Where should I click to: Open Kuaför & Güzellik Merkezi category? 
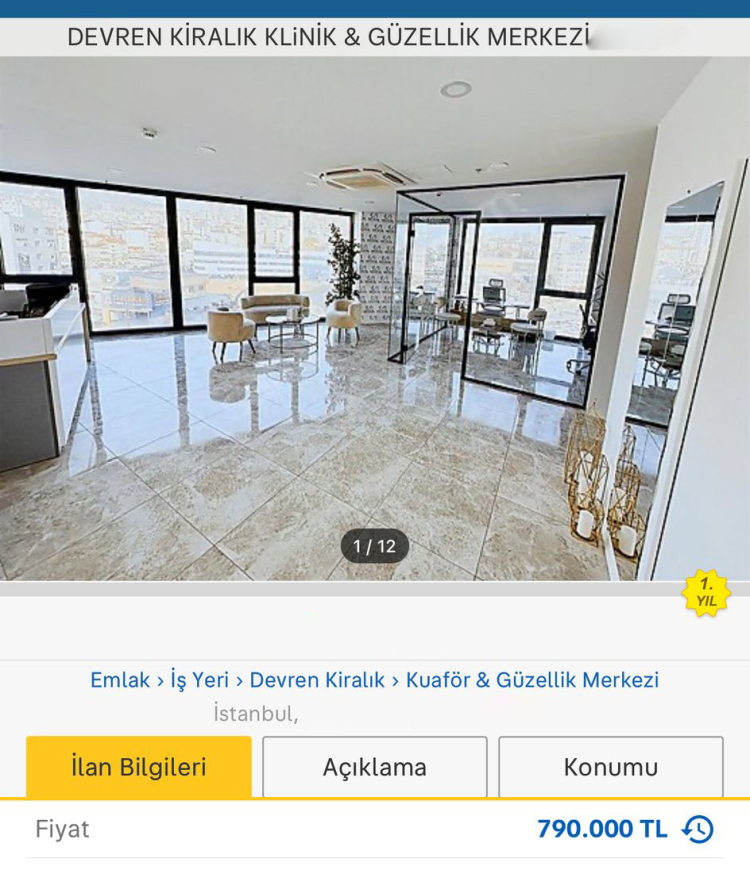click(532, 680)
